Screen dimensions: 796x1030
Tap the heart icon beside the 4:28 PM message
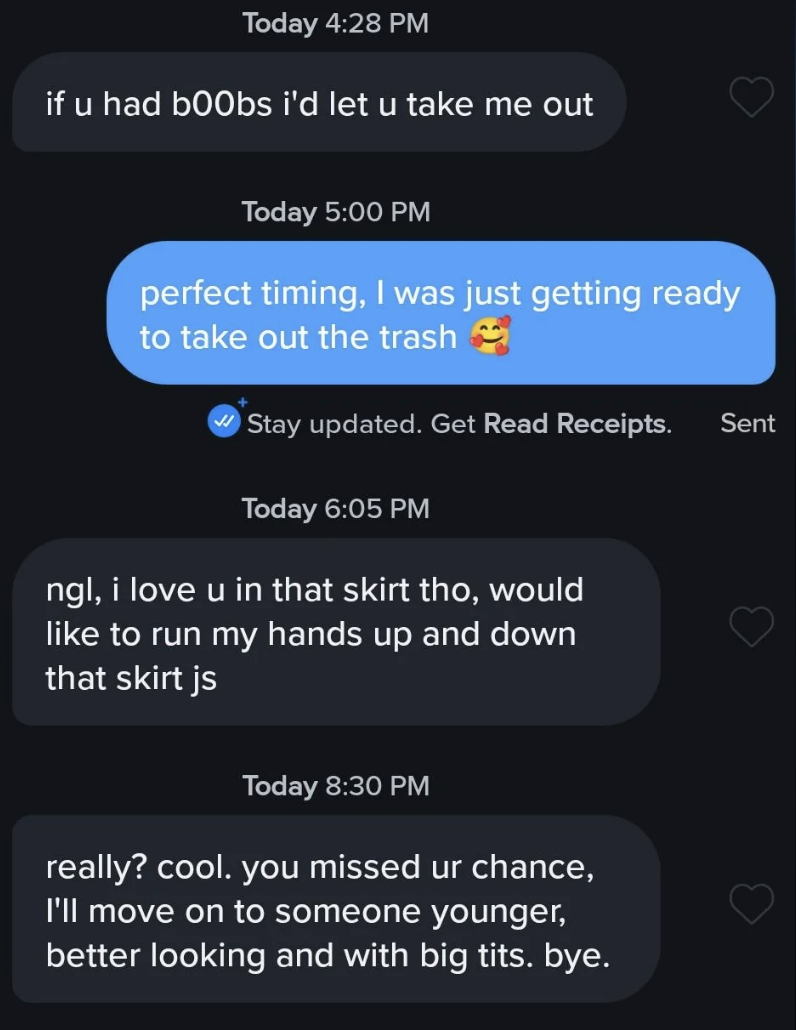751,98
